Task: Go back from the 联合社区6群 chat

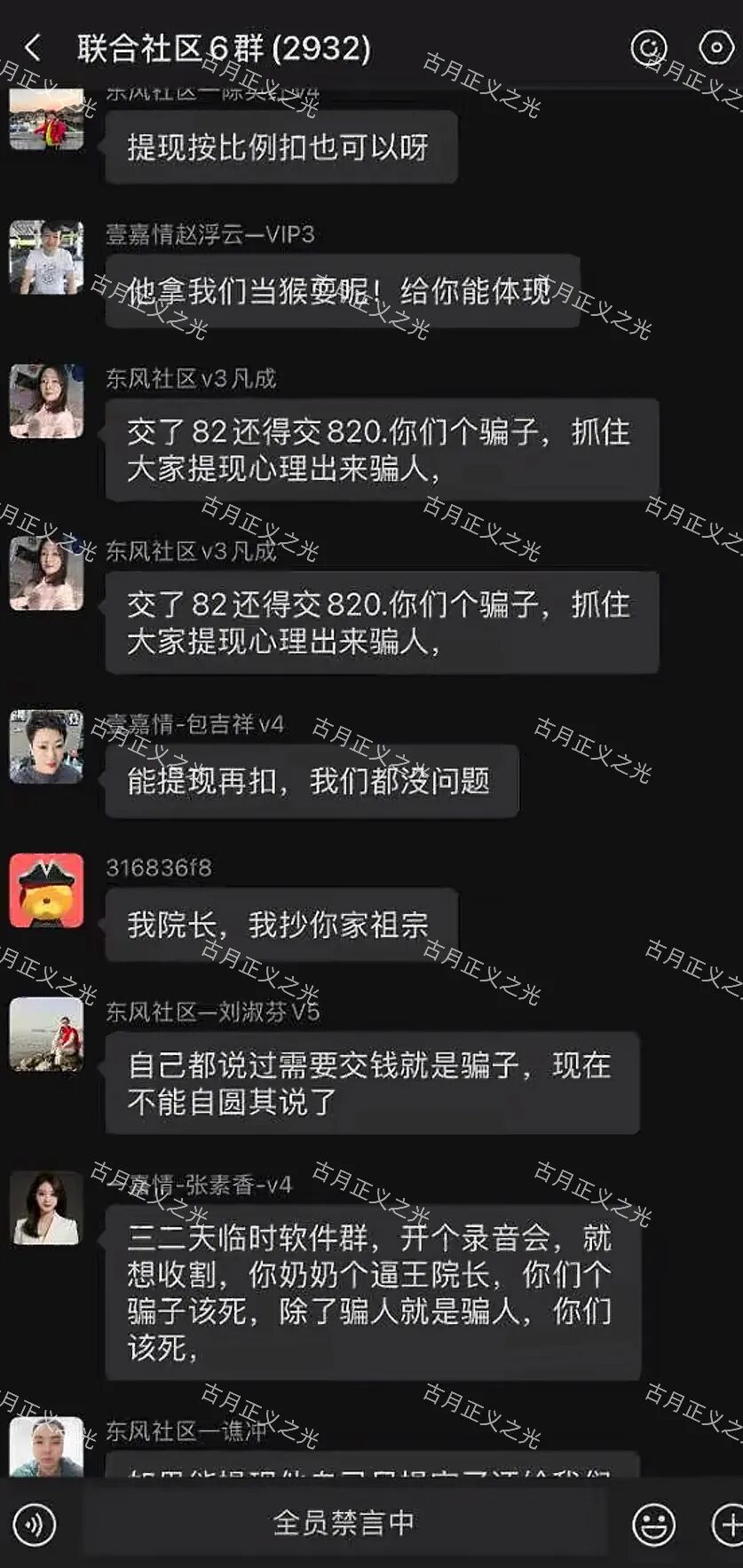Action: pyautogui.click(x=33, y=48)
